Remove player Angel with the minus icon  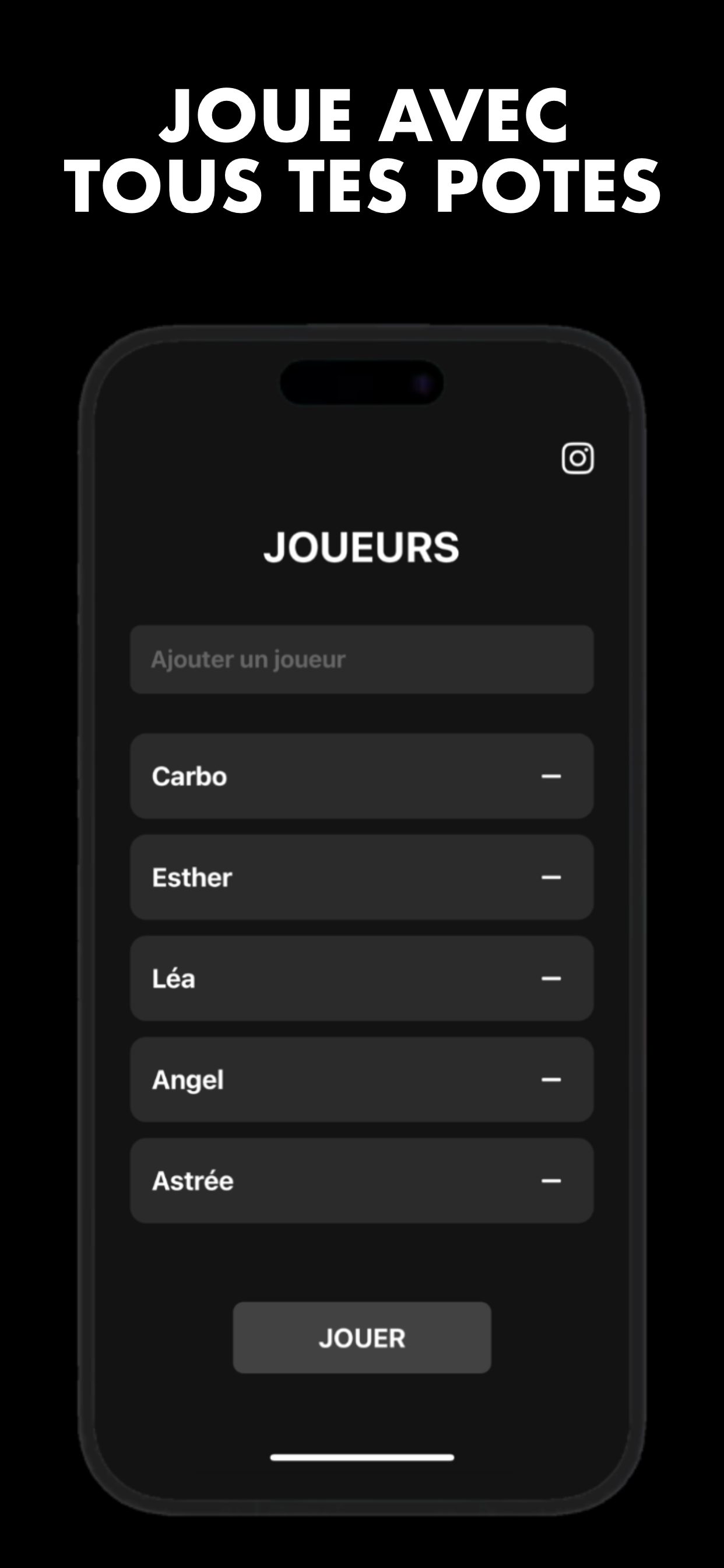(x=551, y=1079)
